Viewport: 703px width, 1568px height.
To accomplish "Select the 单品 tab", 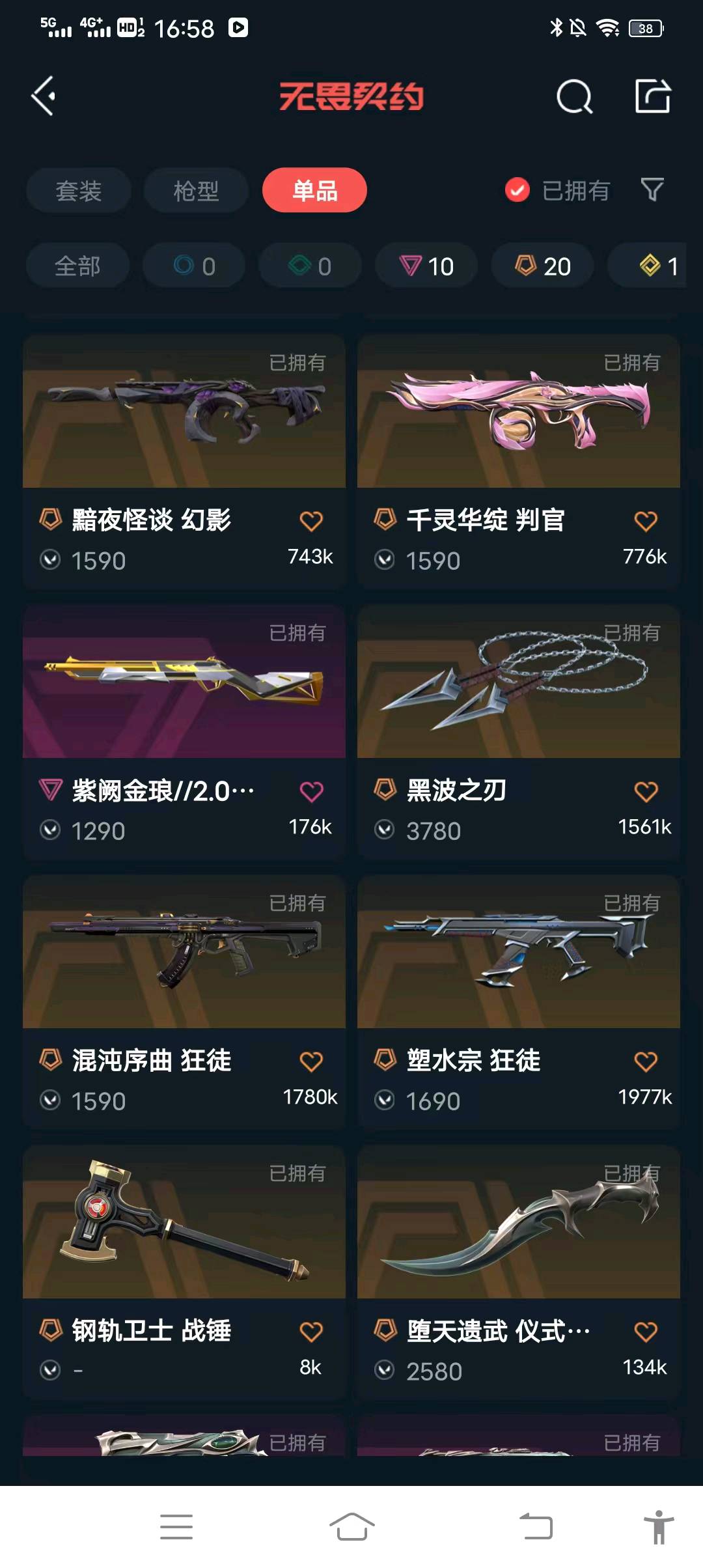I will pyautogui.click(x=315, y=190).
